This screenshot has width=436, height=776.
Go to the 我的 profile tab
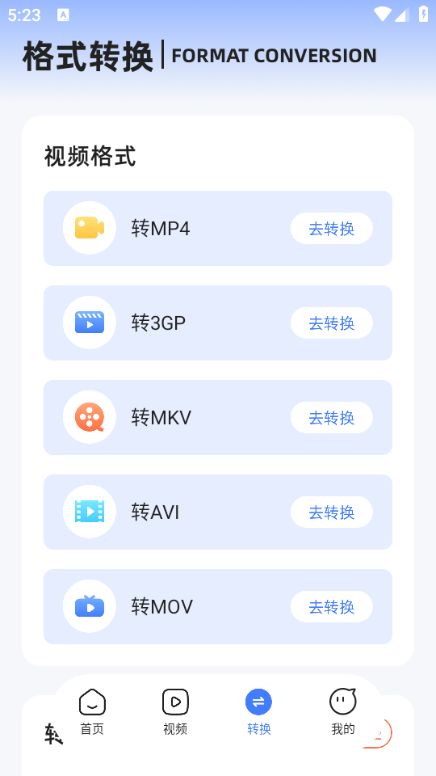[343, 712]
